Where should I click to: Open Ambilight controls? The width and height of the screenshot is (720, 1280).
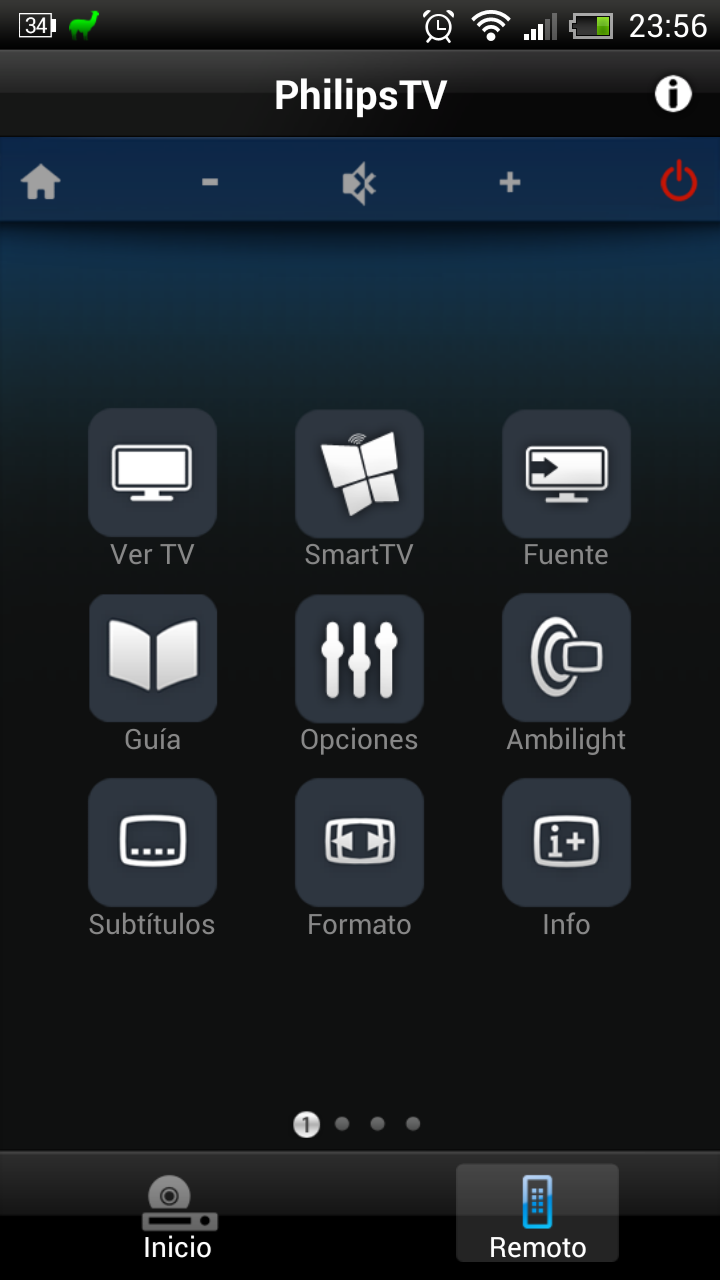click(x=566, y=657)
